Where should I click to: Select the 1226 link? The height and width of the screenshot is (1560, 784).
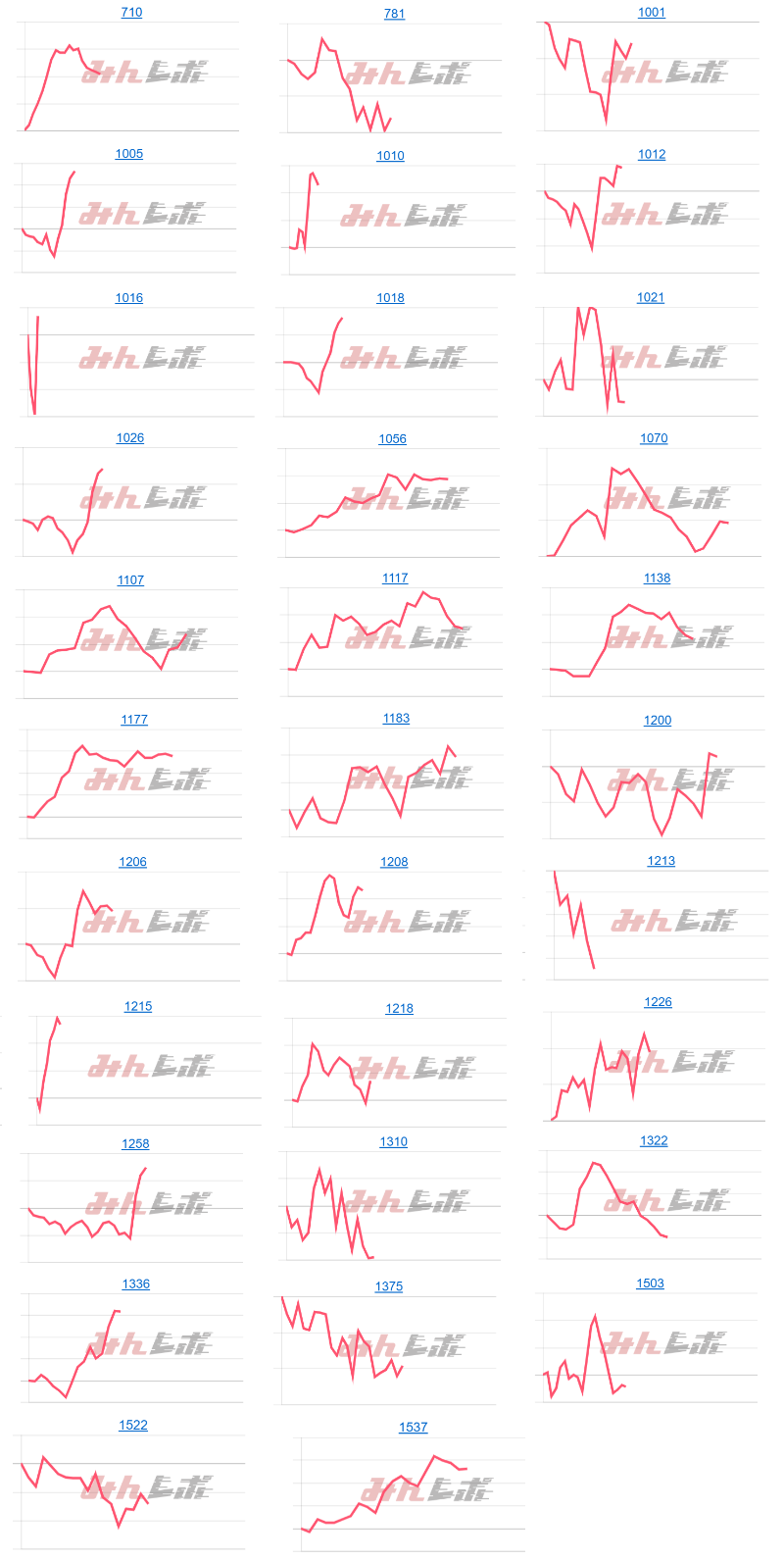[x=659, y=1002]
